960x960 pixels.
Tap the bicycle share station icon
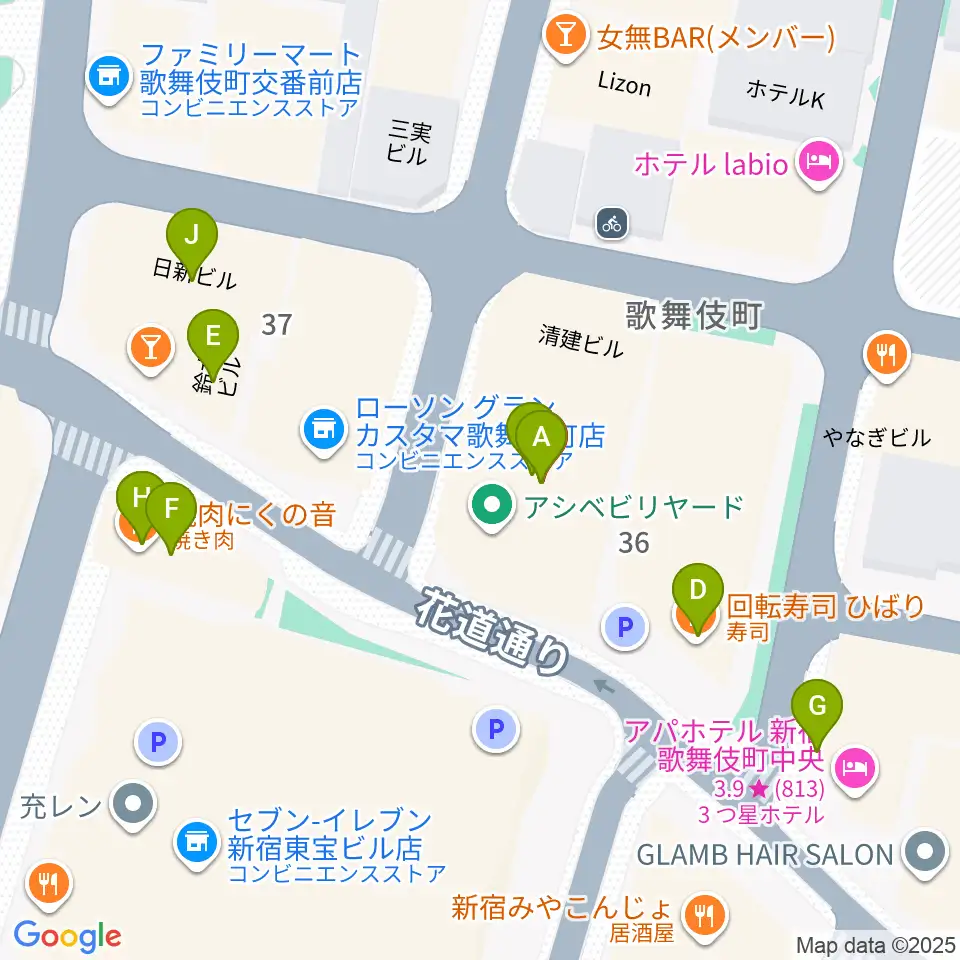pos(612,224)
